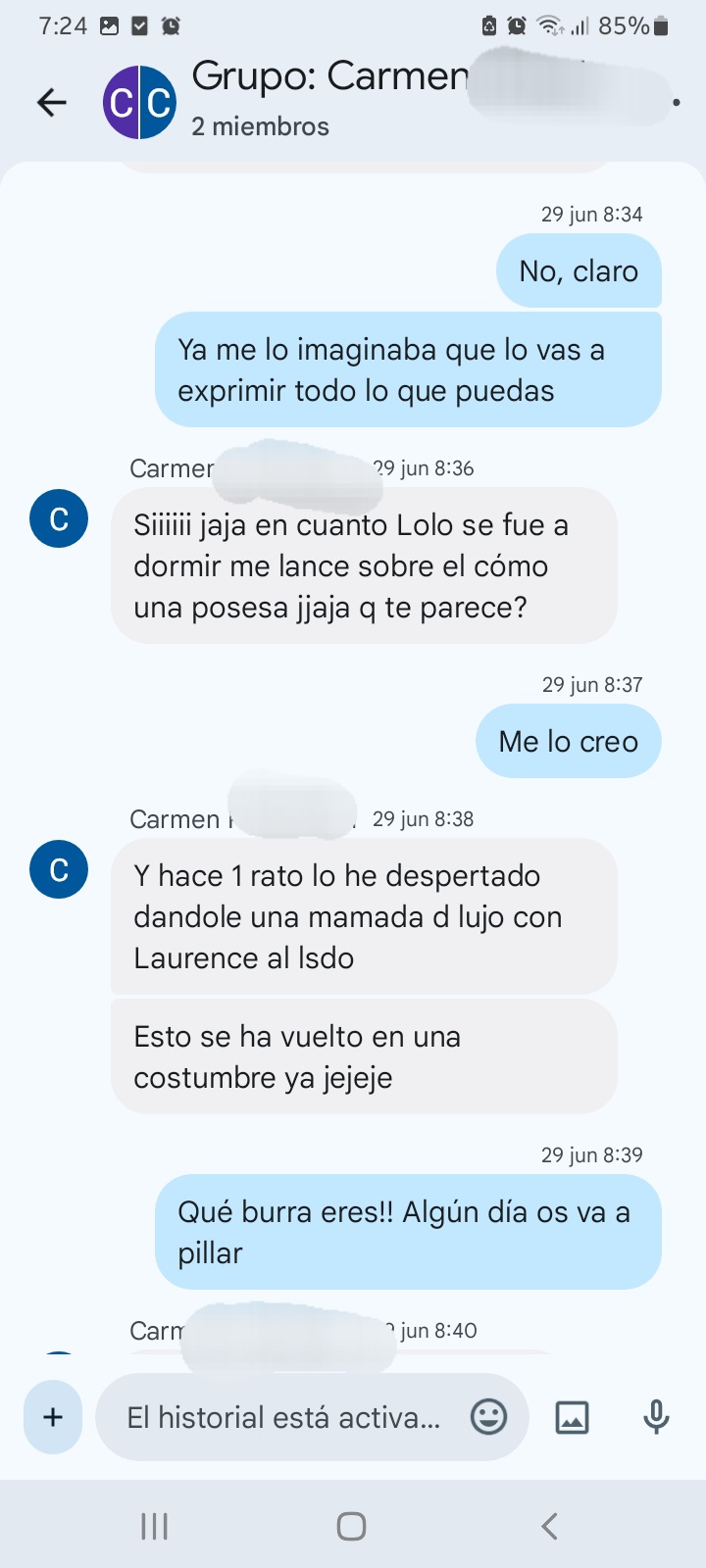The image size is (706, 1568).
Task: Open the emoji picker
Action: [x=488, y=1417]
